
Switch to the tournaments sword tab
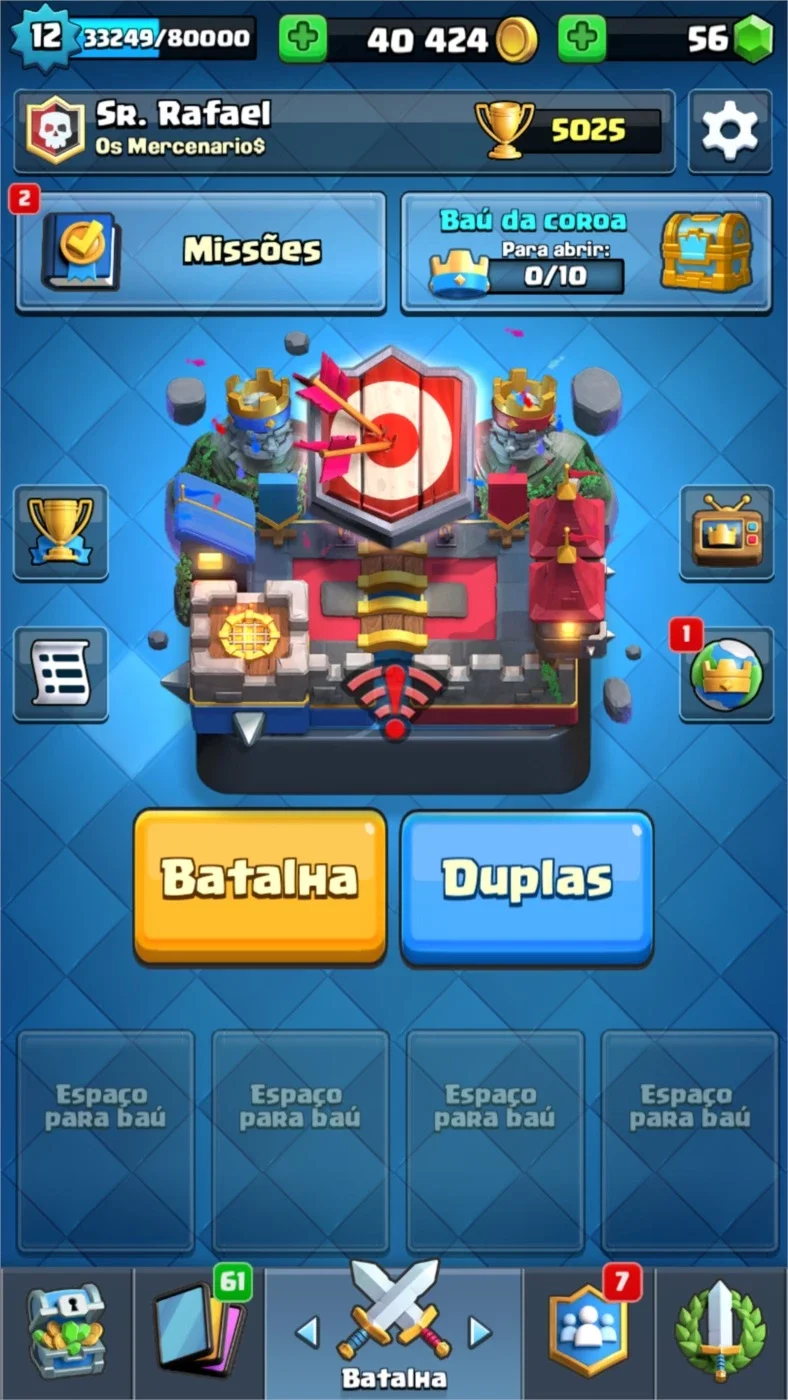point(721,1333)
